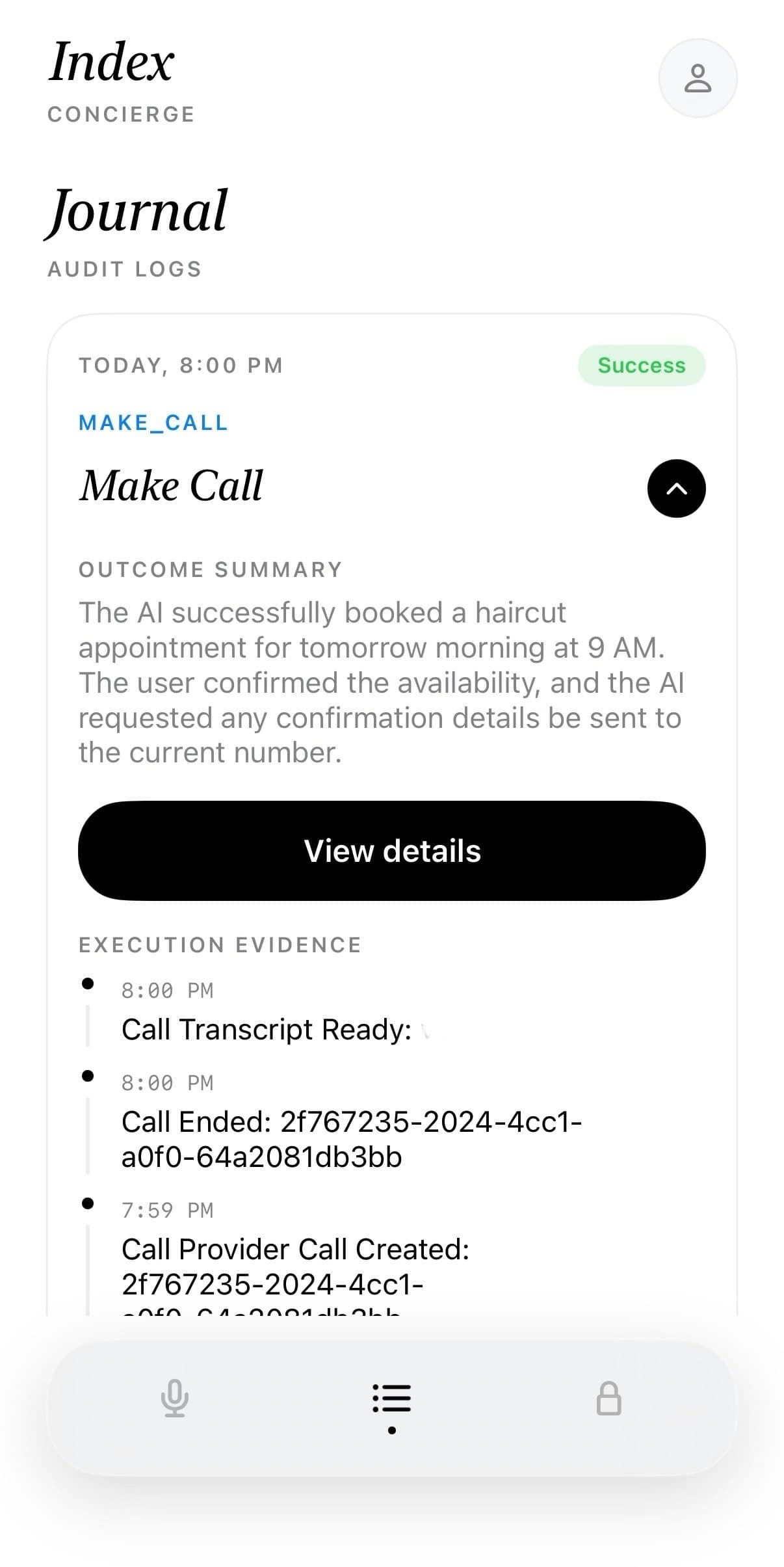Switch to the microphone tab

pyautogui.click(x=175, y=1399)
